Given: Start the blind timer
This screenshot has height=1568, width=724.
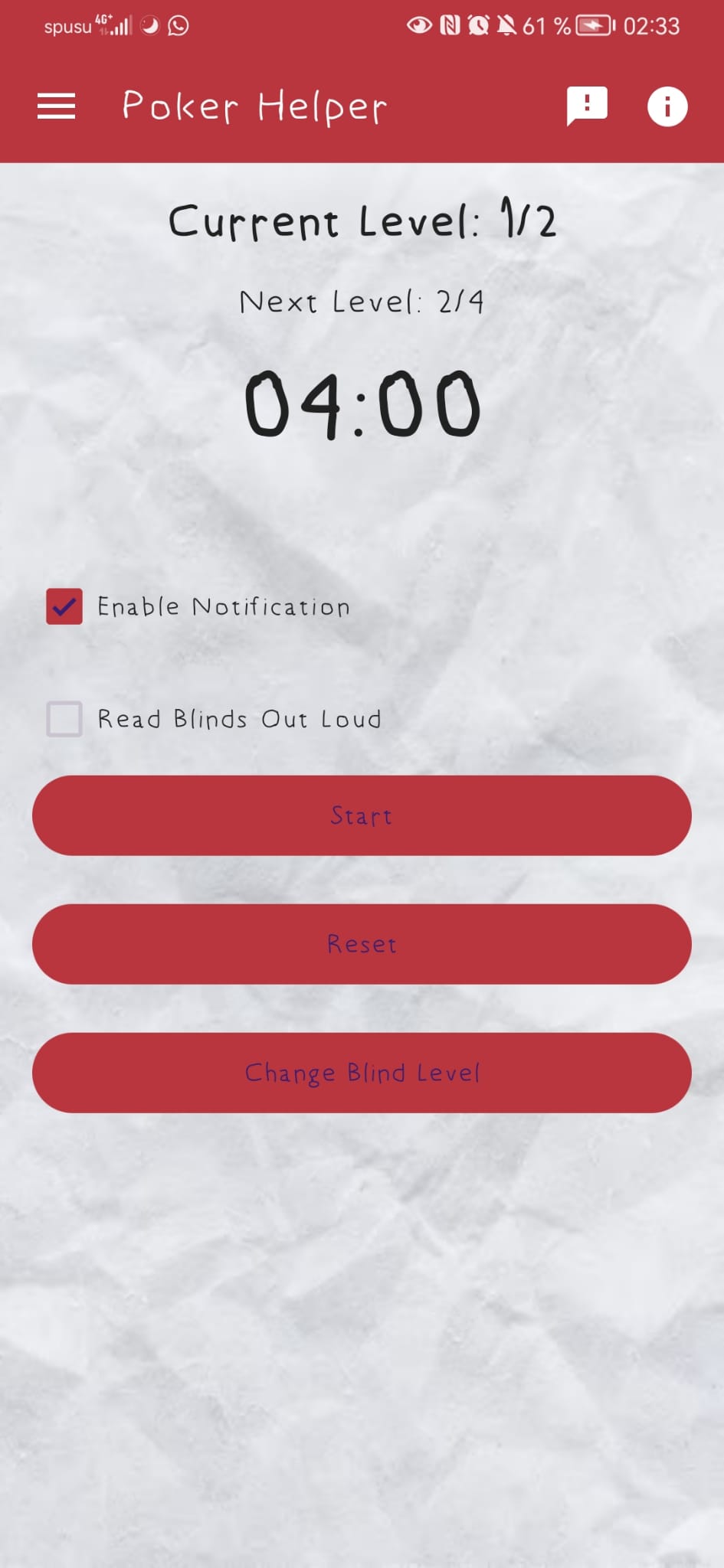Looking at the screenshot, I should [x=362, y=815].
